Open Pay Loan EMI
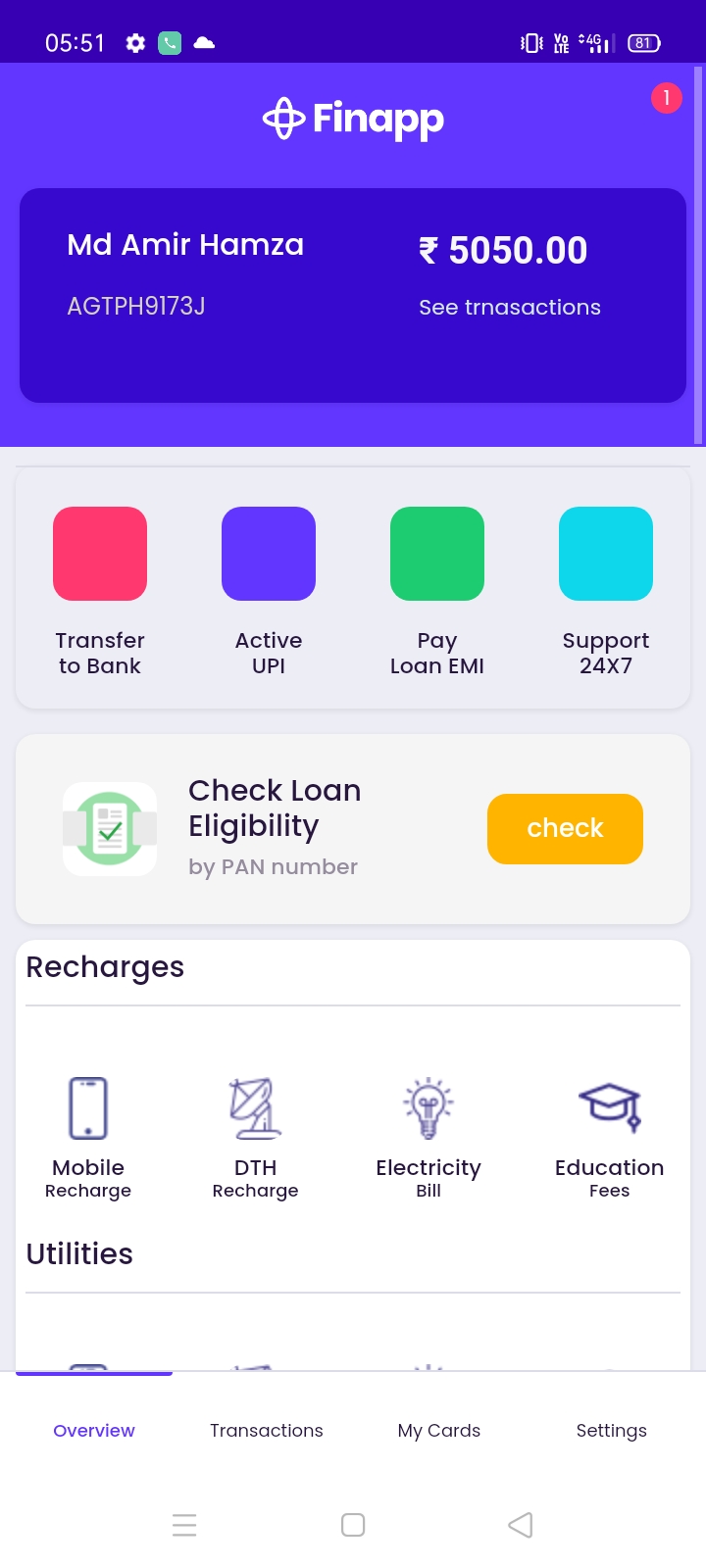The height and width of the screenshot is (1568, 706). coord(437,593)
